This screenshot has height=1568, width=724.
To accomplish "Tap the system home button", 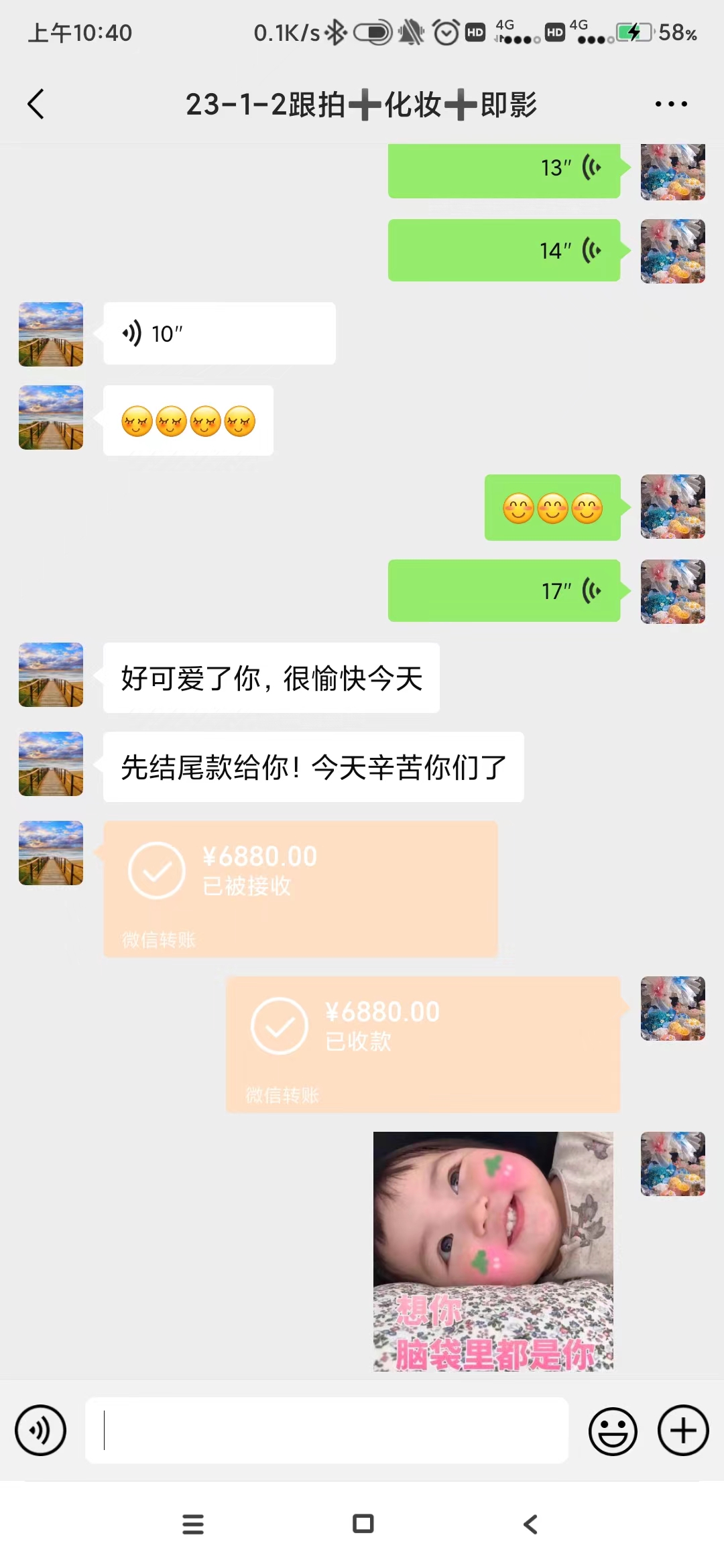I will click(363, 1524).
